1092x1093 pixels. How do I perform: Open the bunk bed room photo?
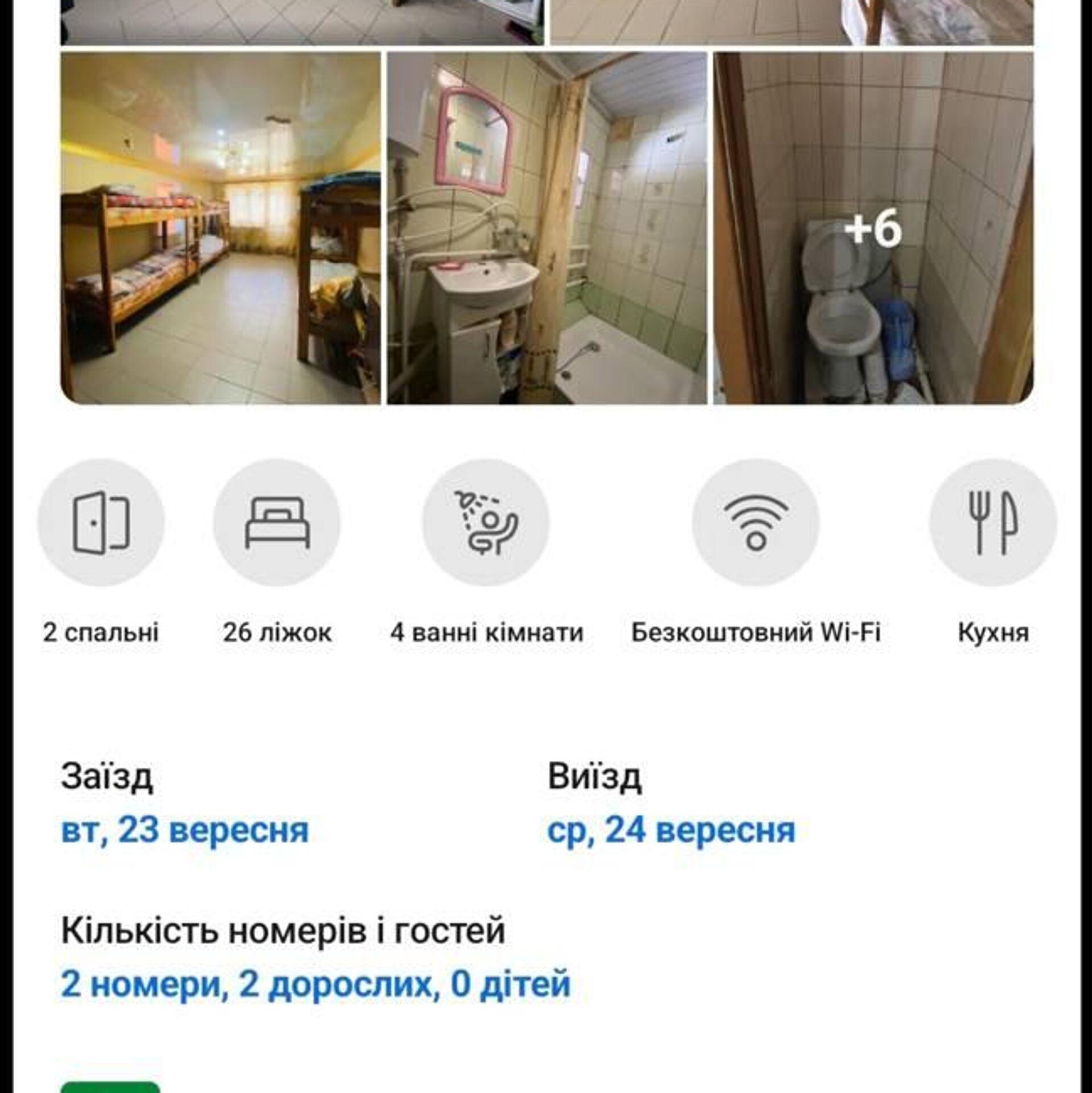click(220, 228)
